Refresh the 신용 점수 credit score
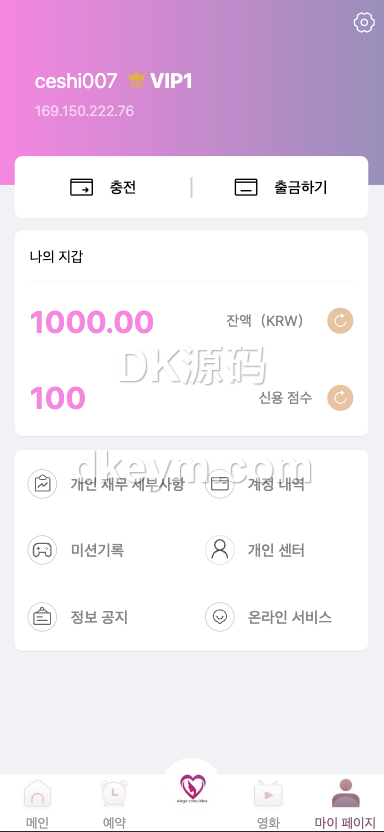This screenshot has height=832, width=384. tap(340, 398)
